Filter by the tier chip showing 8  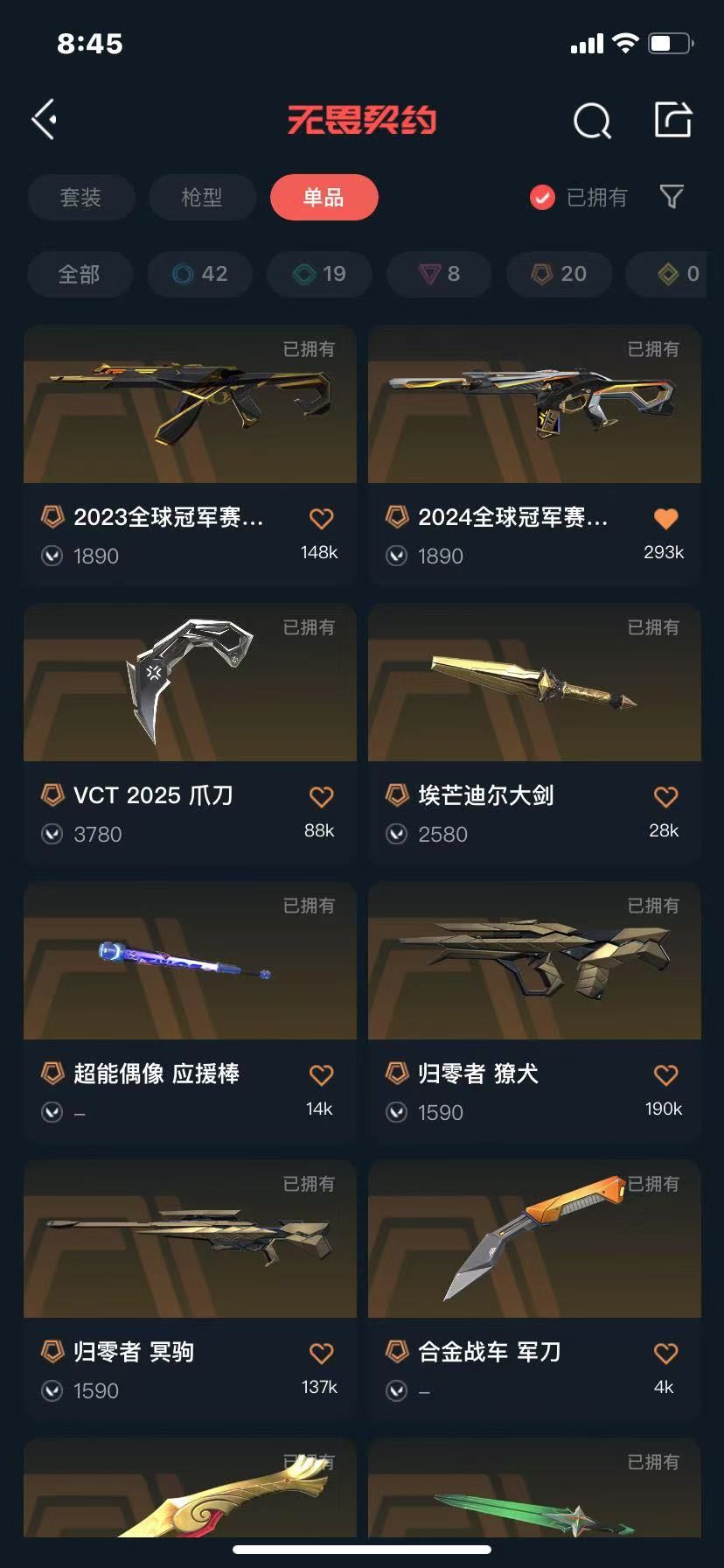(x=439, y=275)
